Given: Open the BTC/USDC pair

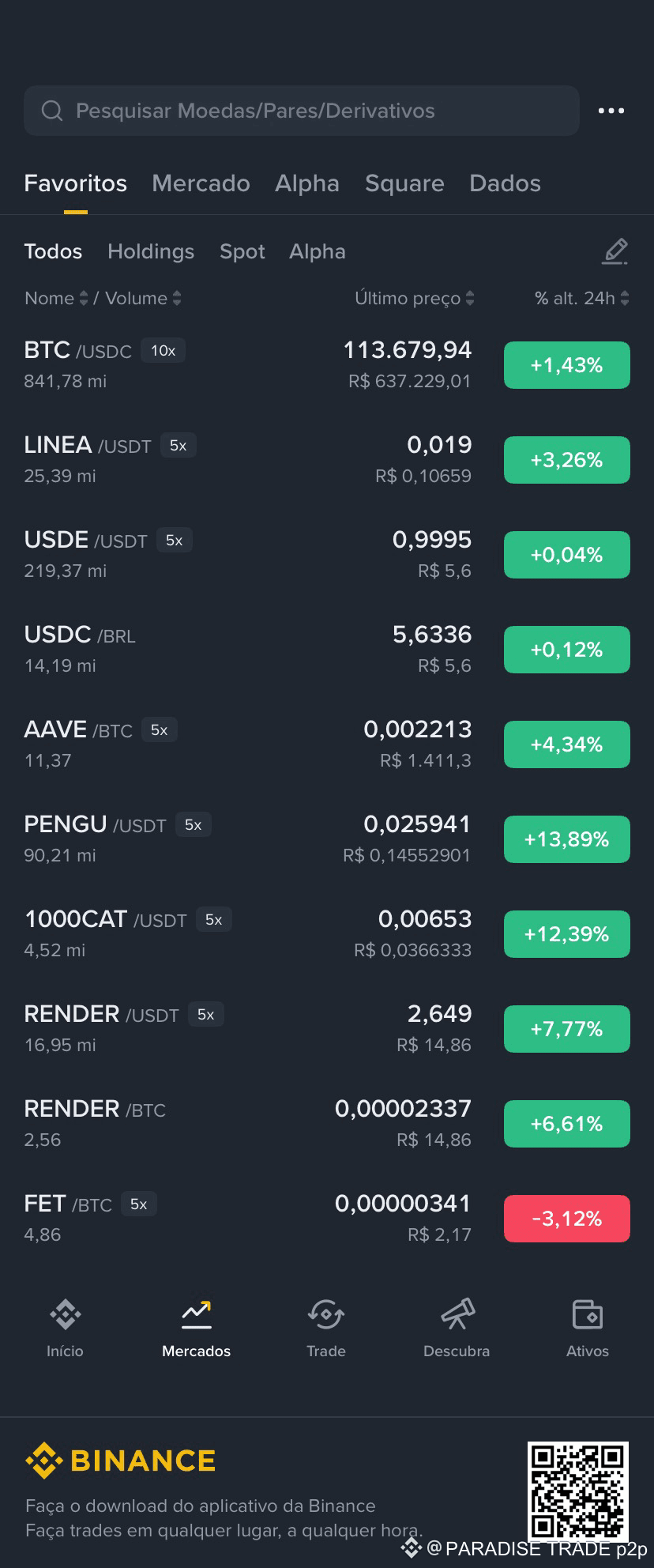Looking at the screenshot, I should [x=327, y=365].
